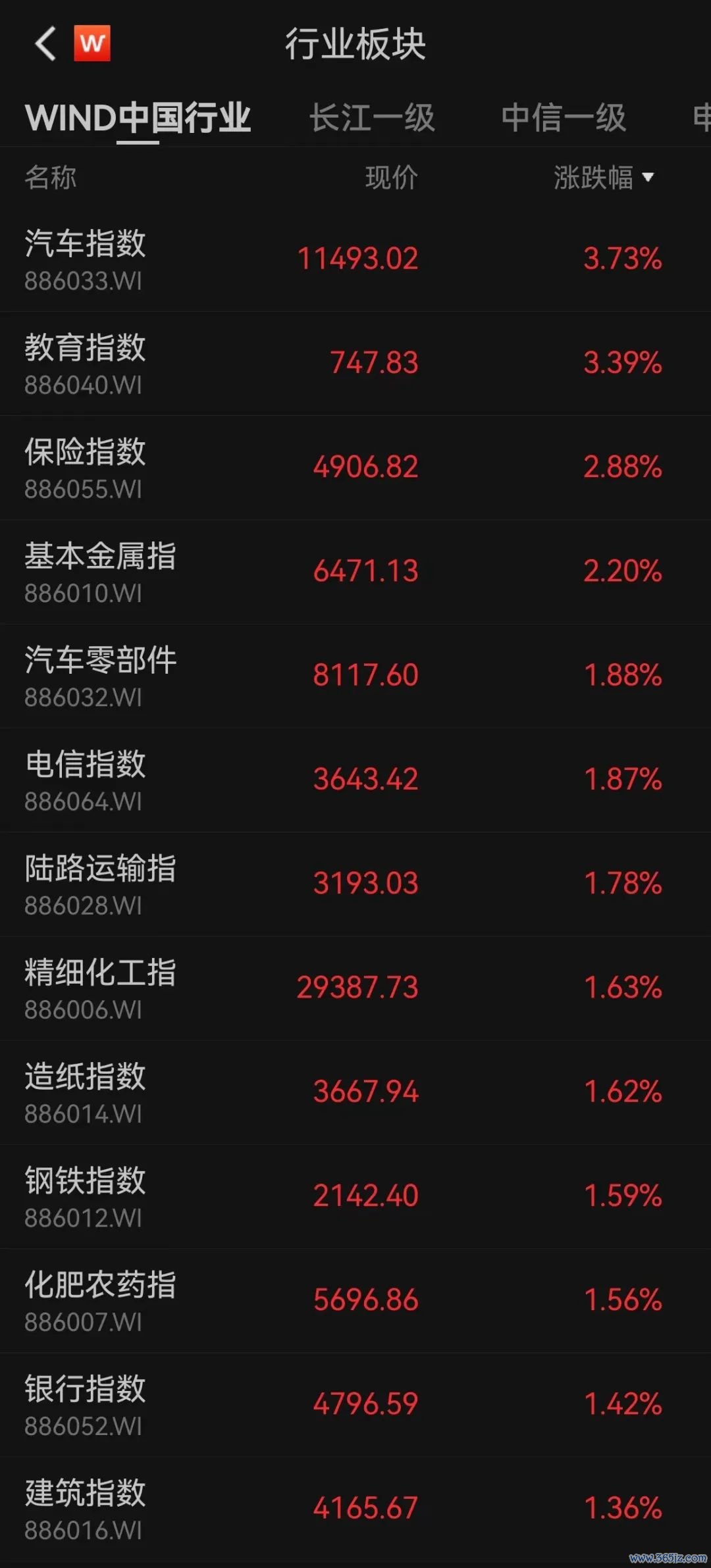The image size is (711, 1568).
Task: Open the 建筑指数 row
Action: 355,1509
